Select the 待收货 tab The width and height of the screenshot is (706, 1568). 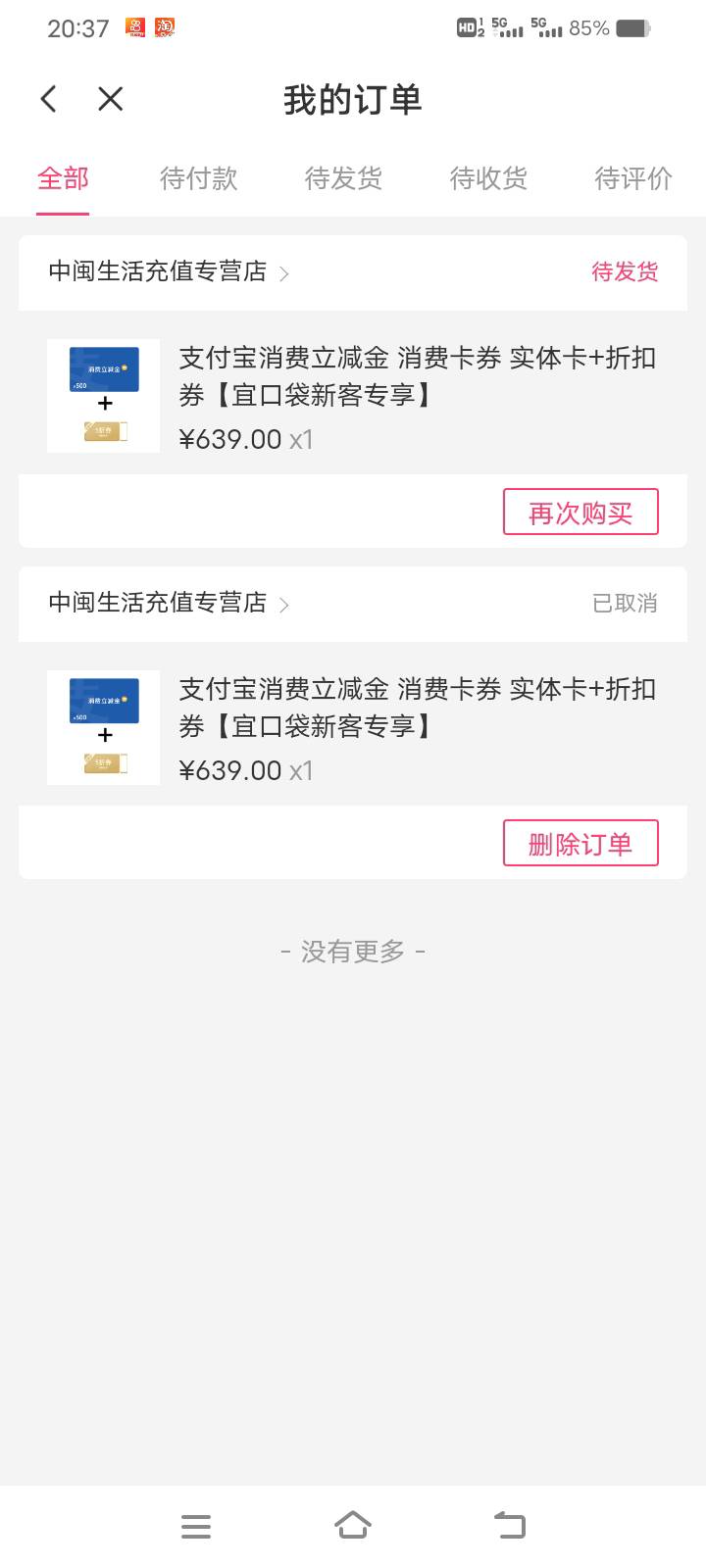[488, 178]
